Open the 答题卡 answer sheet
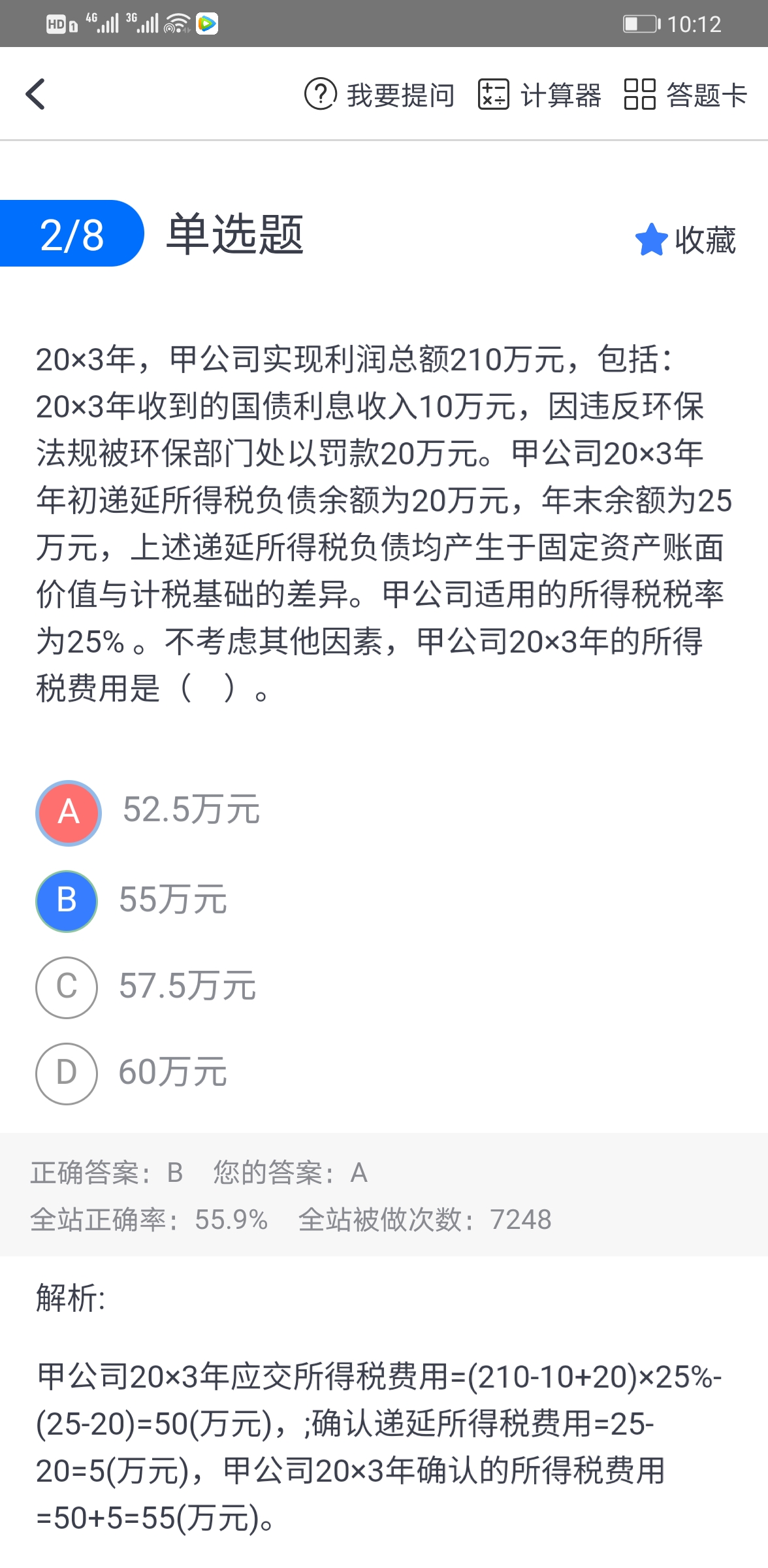This screenshot has width=768, height=1568. click(x=685, y=95)
